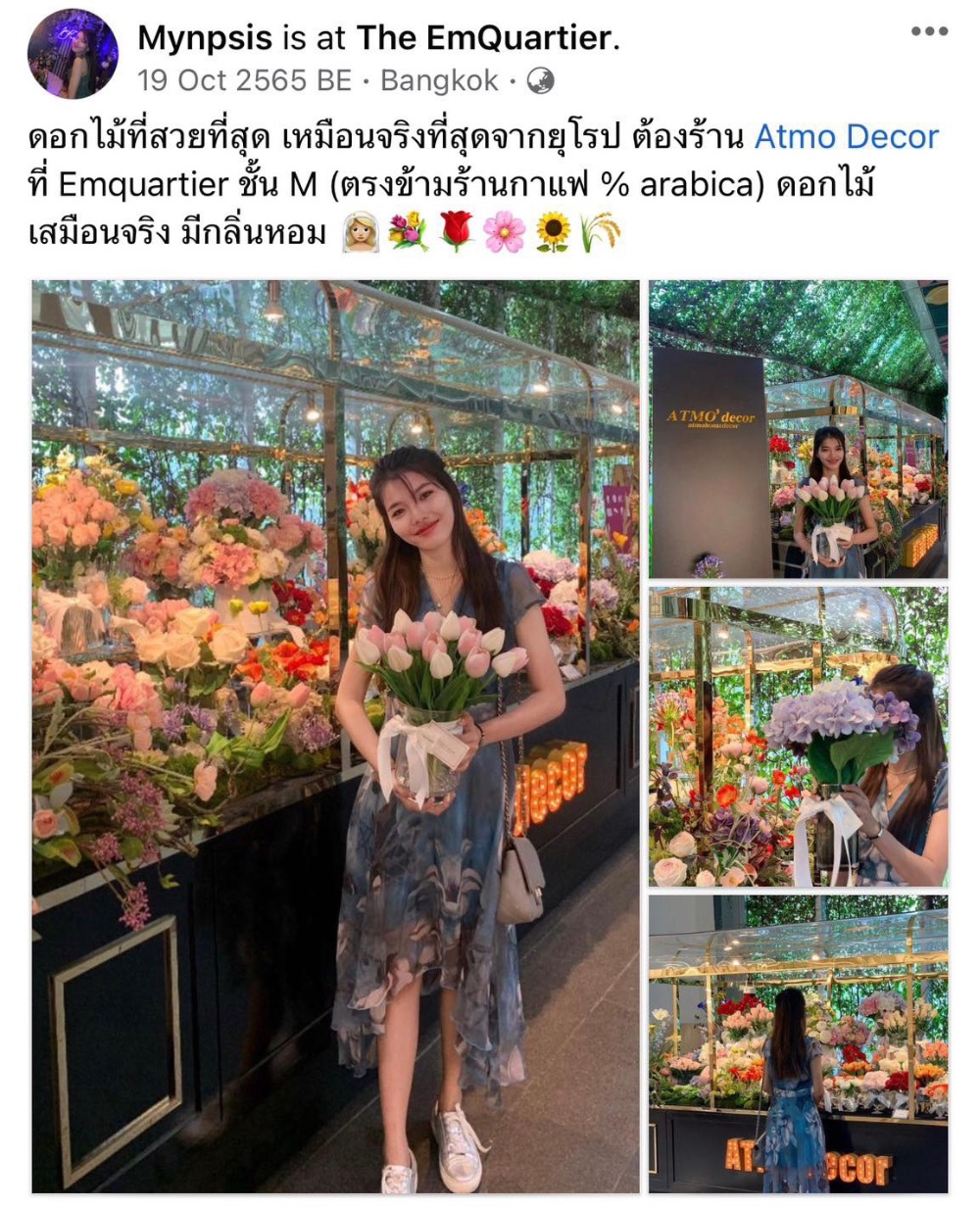Open the post's three-dot options menu

[929, 31]
